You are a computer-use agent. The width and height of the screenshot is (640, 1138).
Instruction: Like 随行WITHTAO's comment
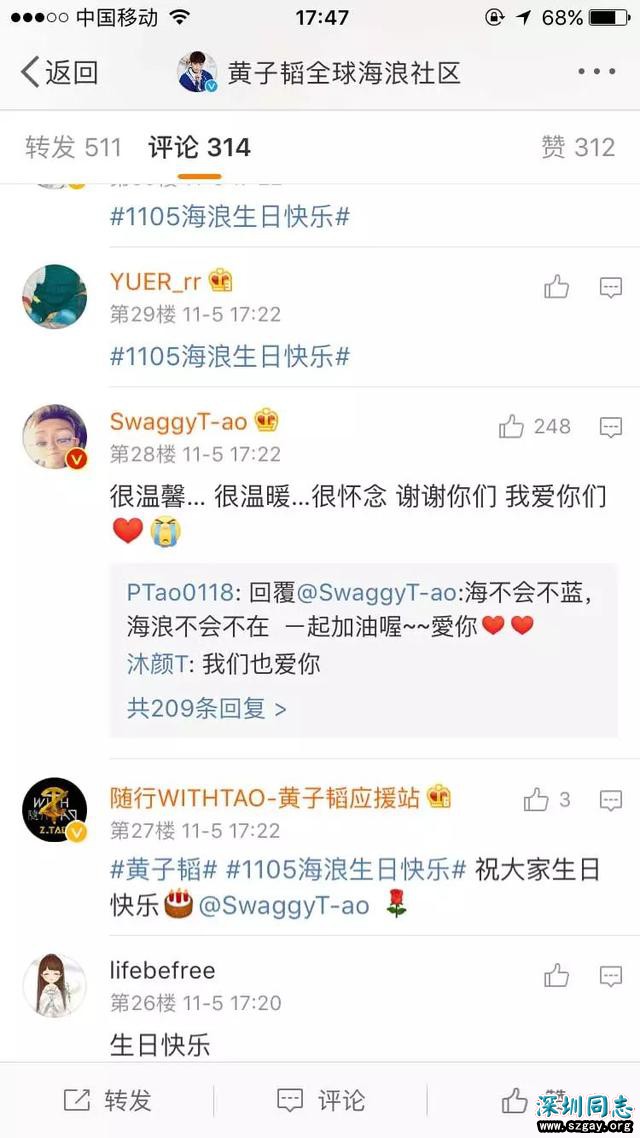click(537, 800)
